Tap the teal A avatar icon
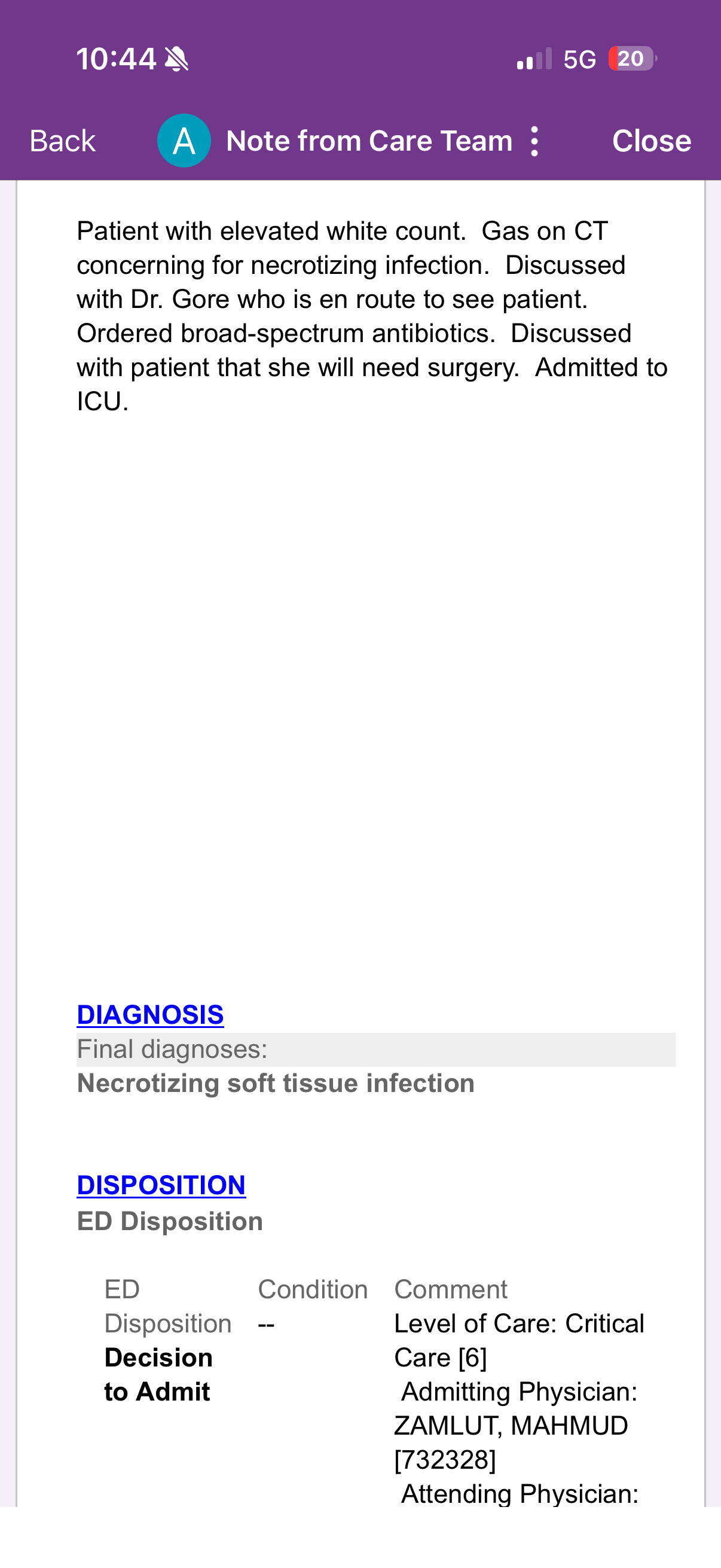721x1568 pixels. (184, 141)
